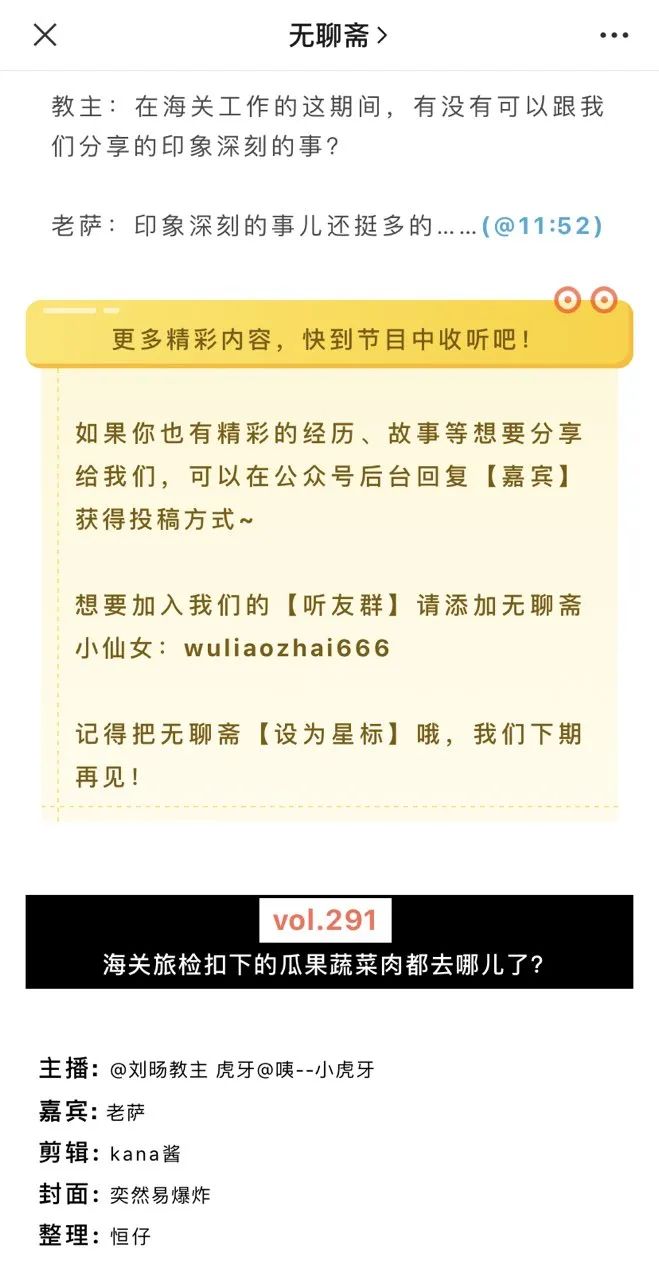Open the three-dot overflow menu
This screenshot has height=1280, width=659.
coord(614,35)
